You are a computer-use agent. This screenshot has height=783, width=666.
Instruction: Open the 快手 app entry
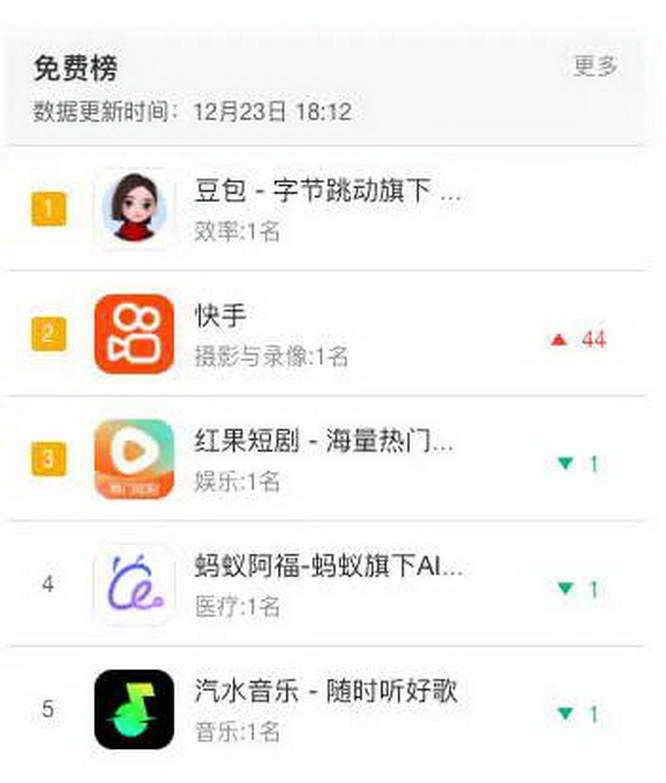(222, 316)
